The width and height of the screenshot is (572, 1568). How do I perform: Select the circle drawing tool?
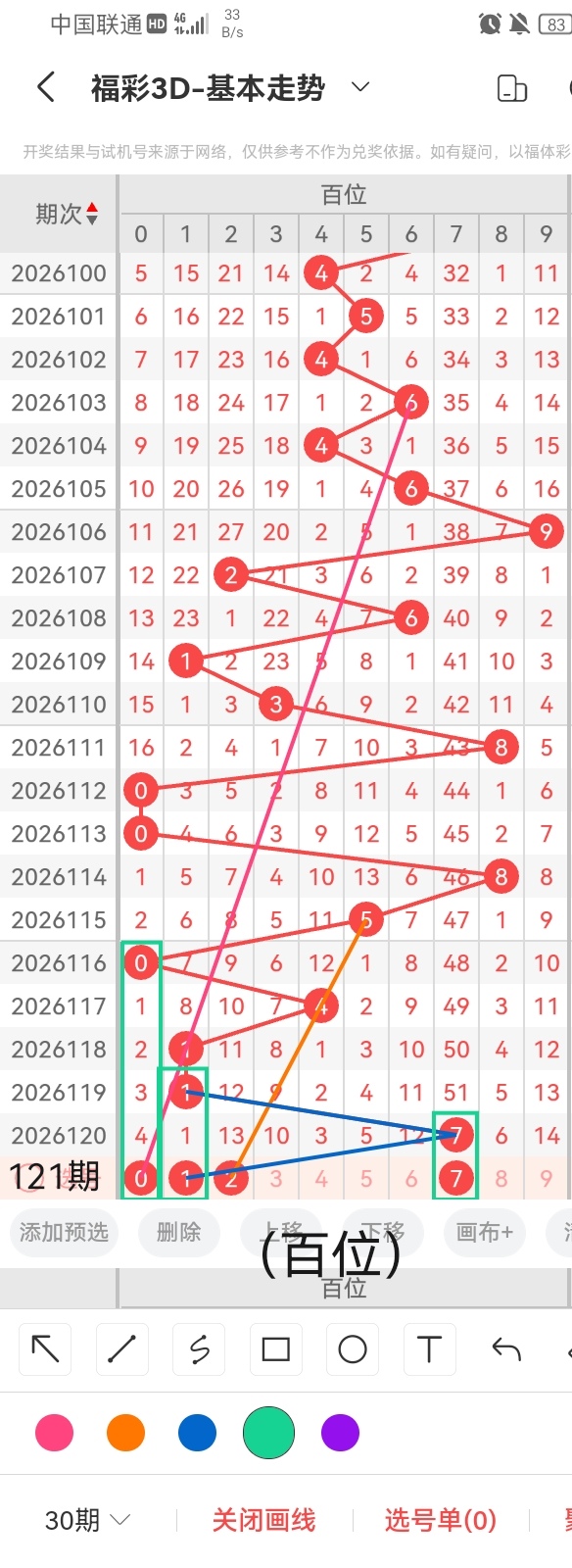(353, 1349)
